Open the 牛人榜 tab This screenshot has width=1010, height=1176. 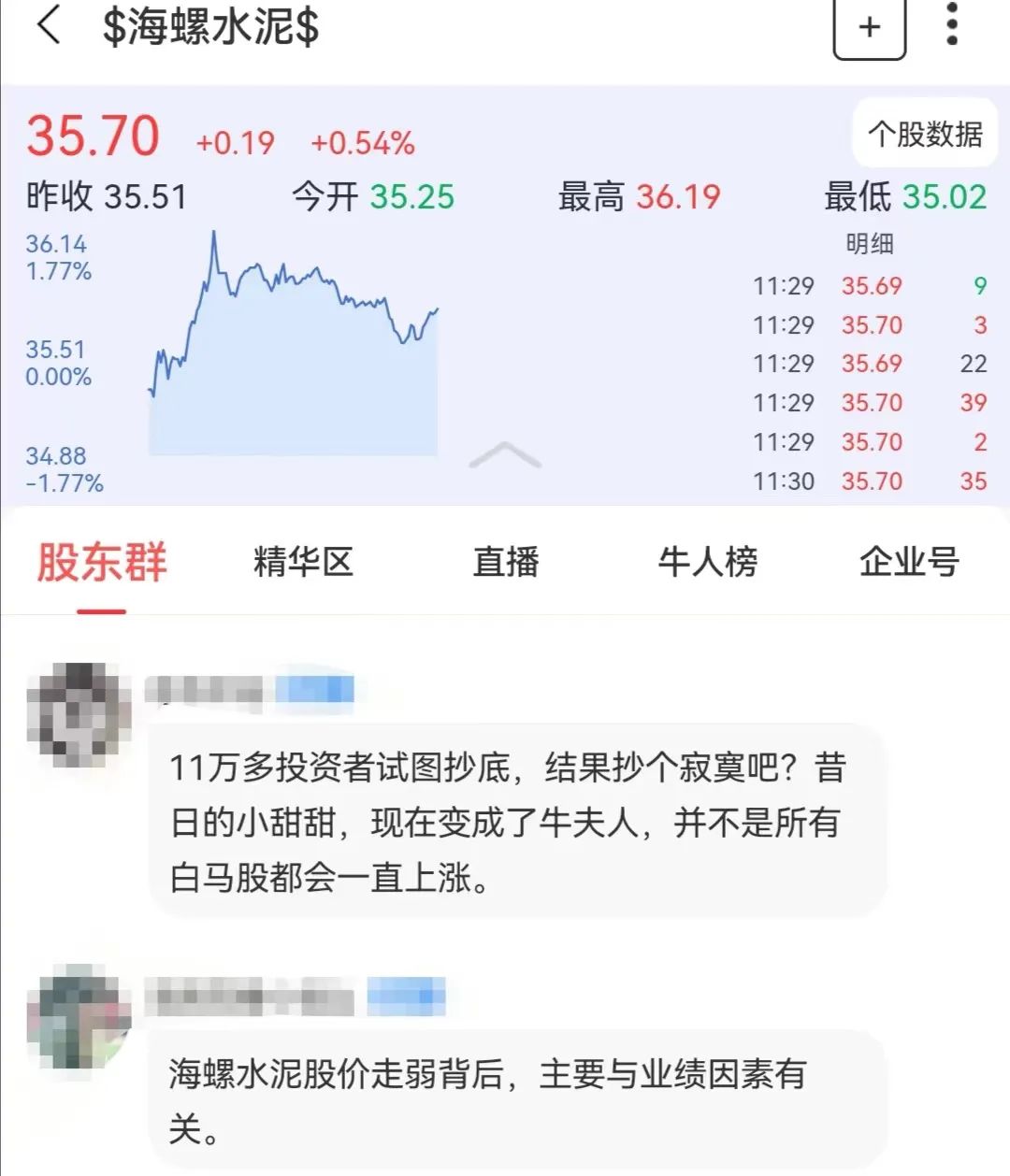point(707,563)
